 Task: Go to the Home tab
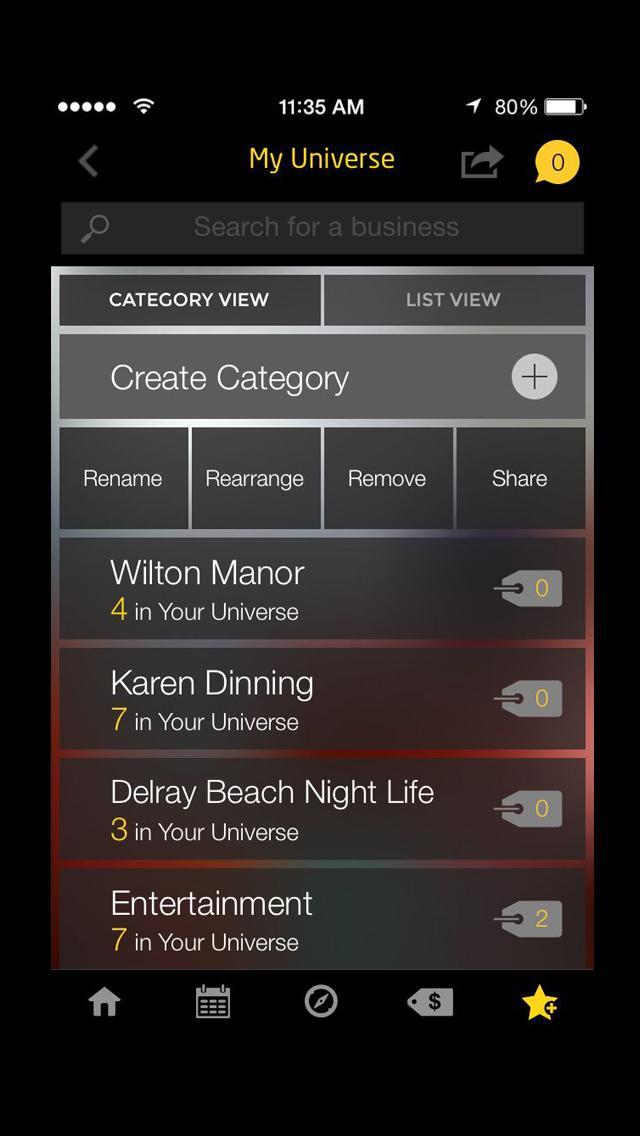(104, 1002)
